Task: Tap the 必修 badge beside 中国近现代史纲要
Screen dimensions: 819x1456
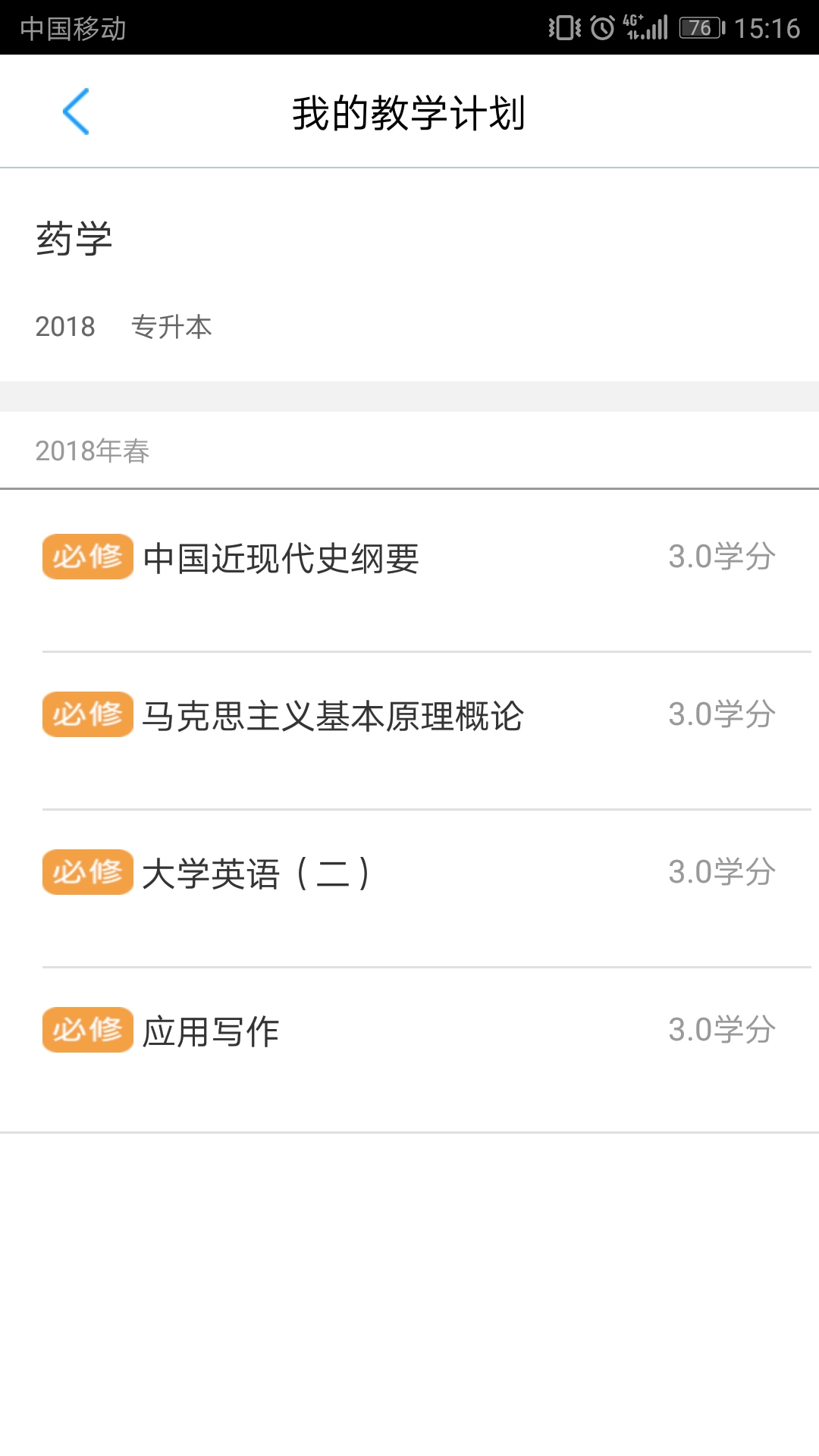Action: 87,557
